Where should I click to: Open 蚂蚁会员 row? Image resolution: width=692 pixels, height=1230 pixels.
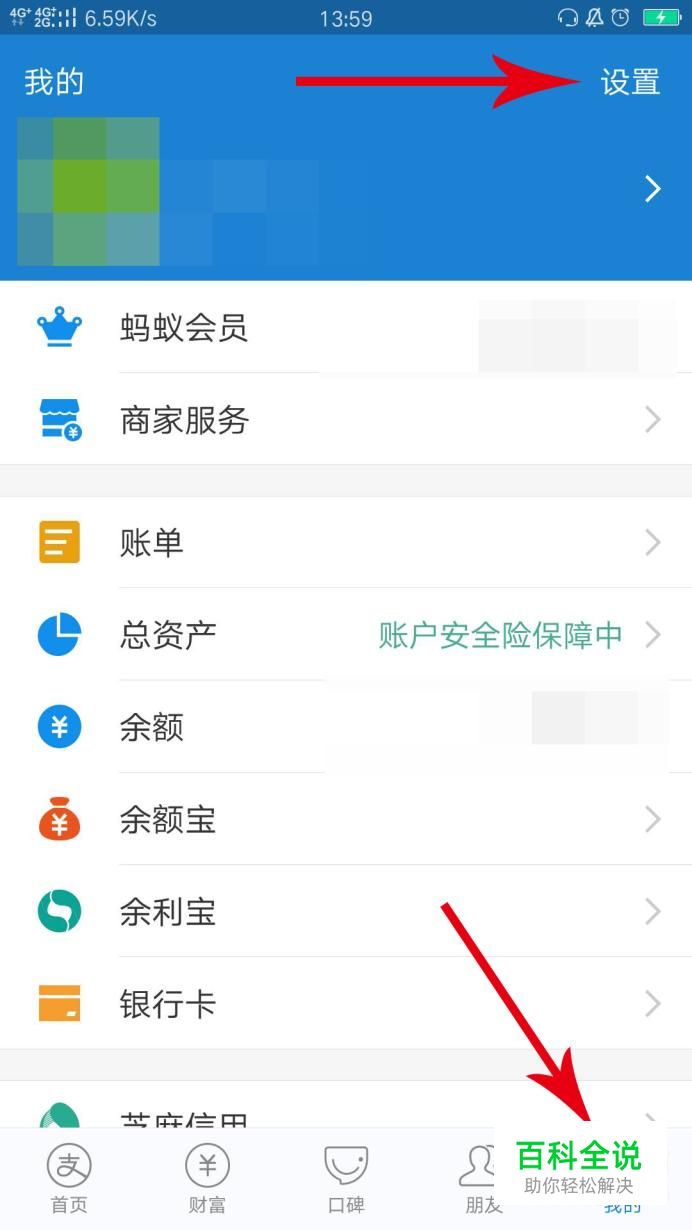346,328
